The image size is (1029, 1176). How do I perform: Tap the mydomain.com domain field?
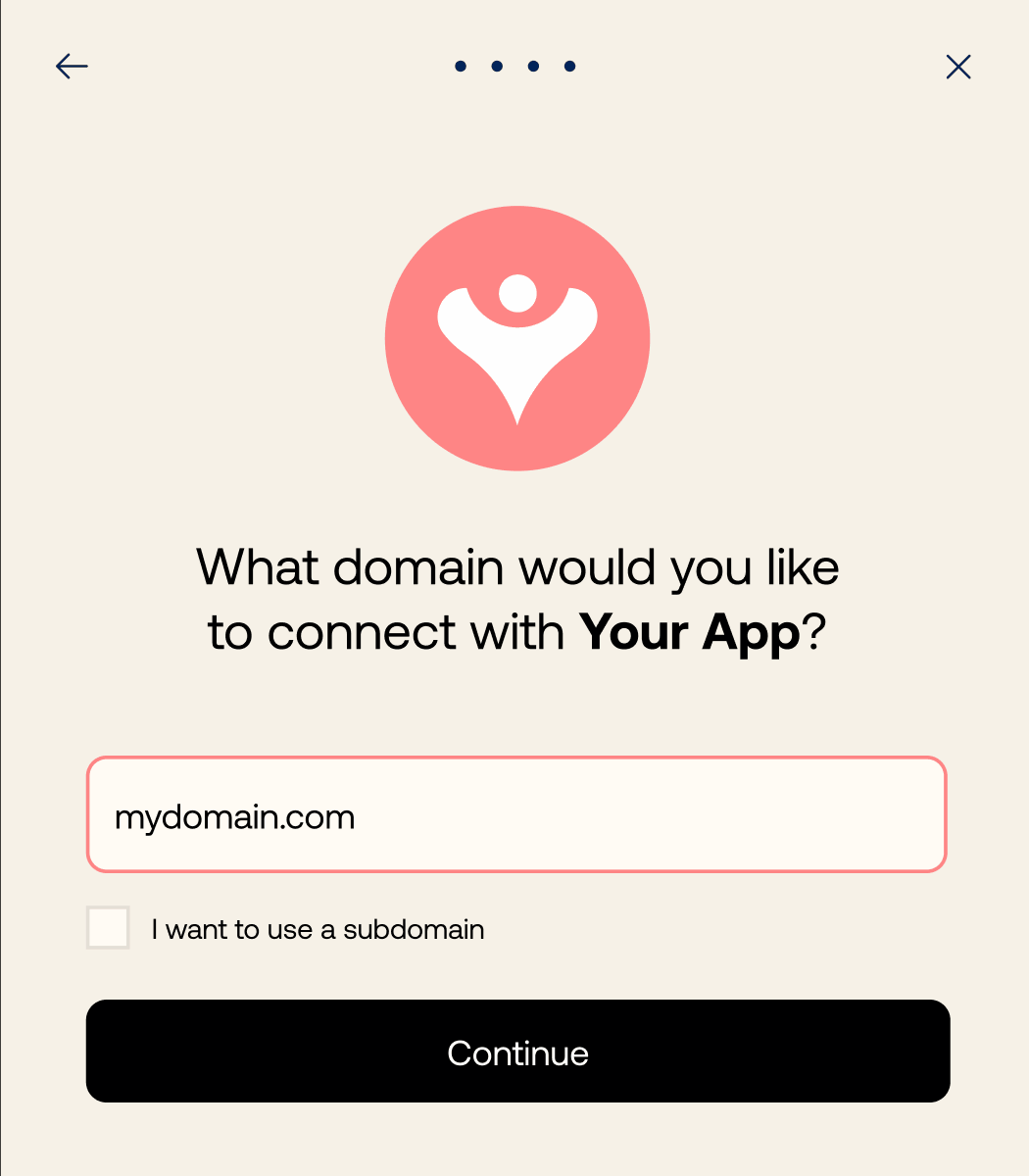coord(516,814)
